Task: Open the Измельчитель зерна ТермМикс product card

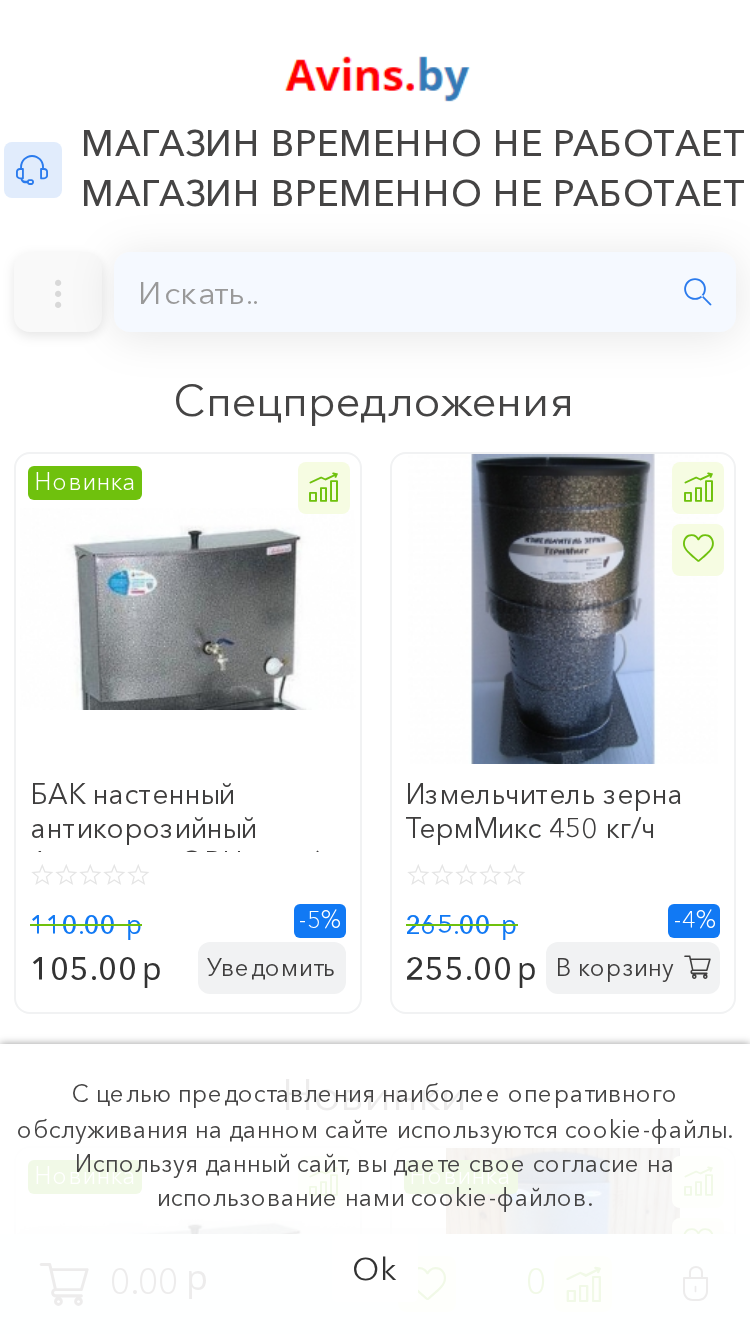Action: pyautogui.click(x=563, y=733)
